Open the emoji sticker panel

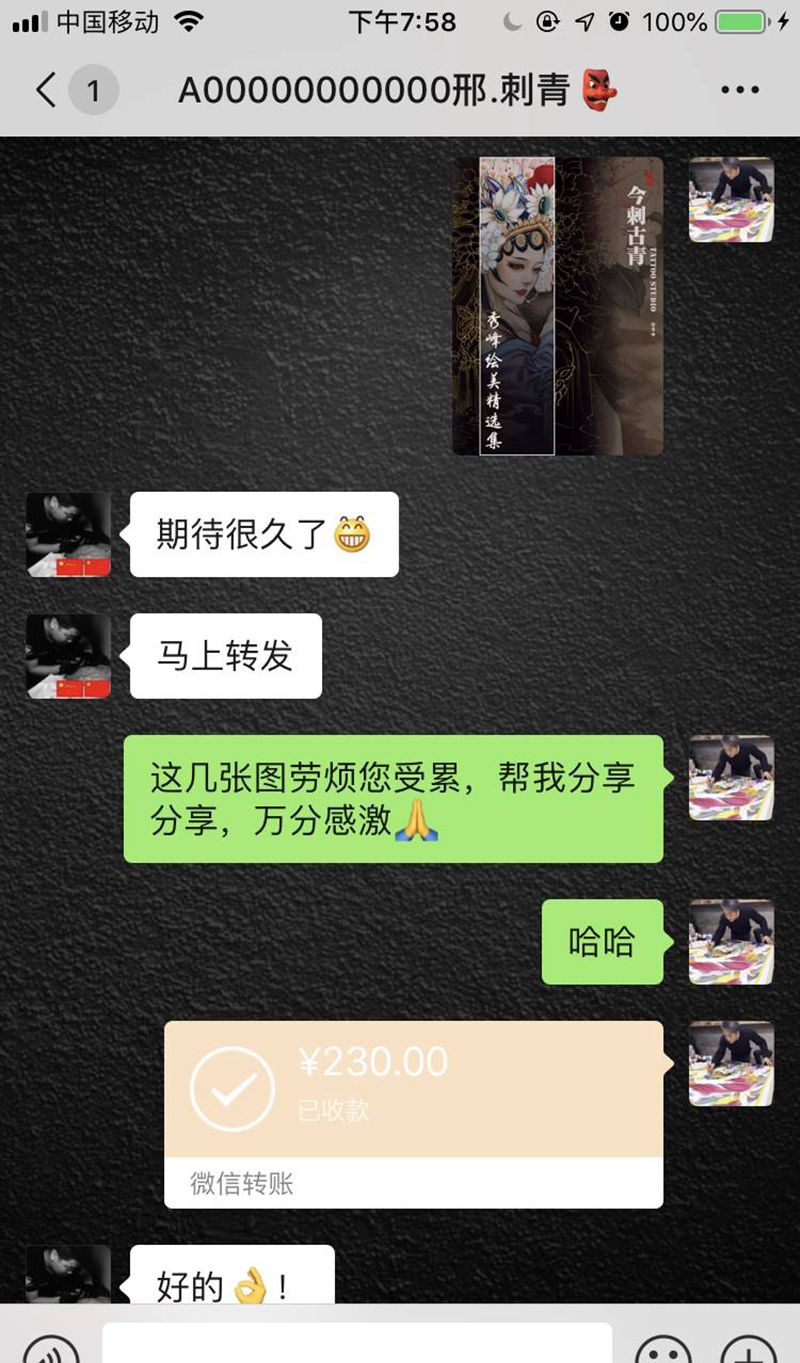click(664, 1347)
